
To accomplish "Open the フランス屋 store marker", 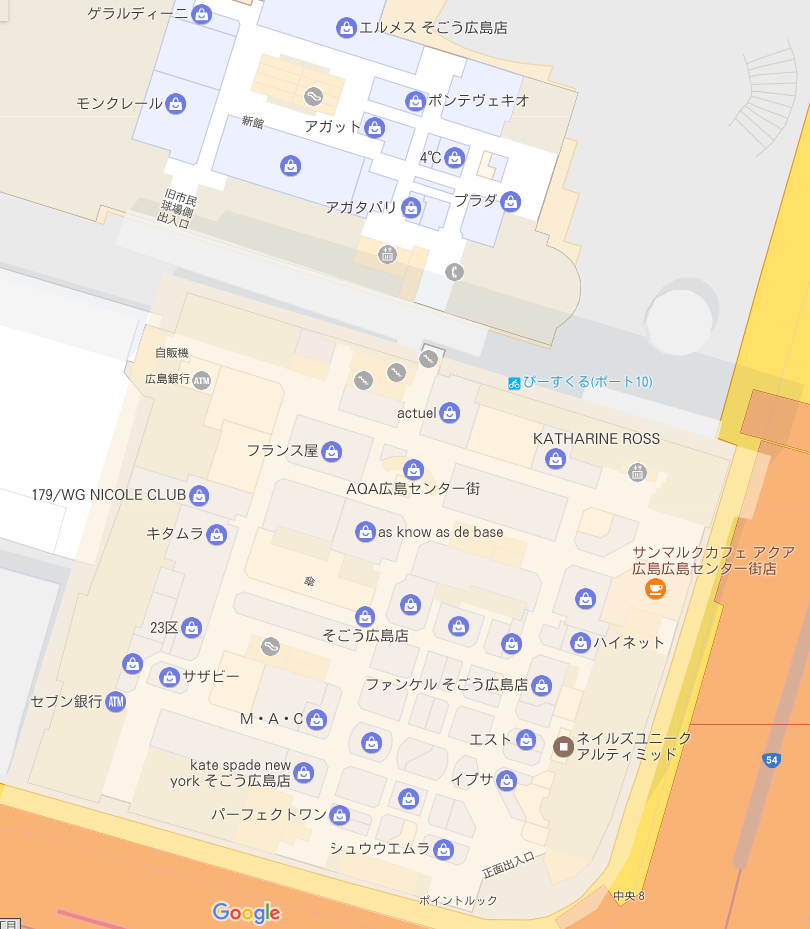I will (331, 451).
